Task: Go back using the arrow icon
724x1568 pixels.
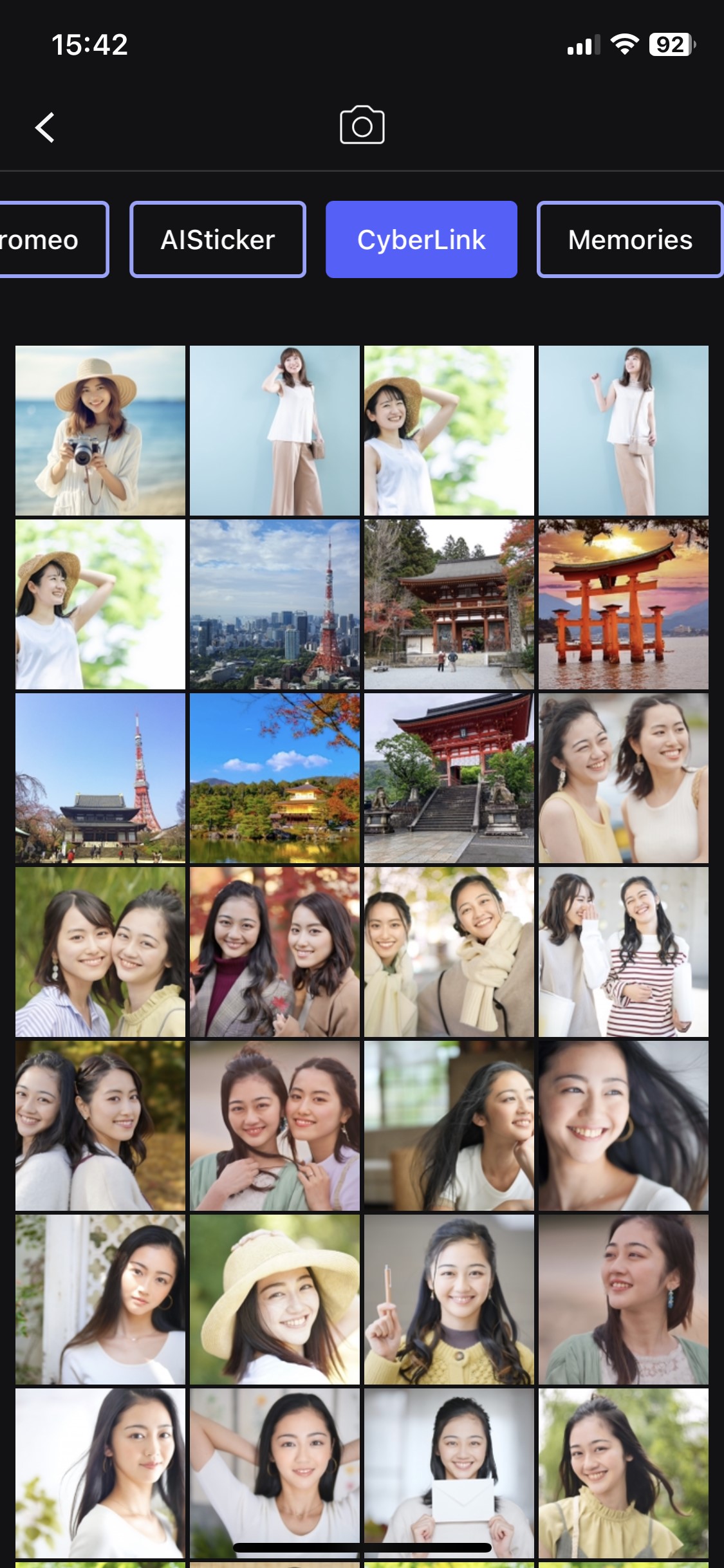Action: pos(45,127)
